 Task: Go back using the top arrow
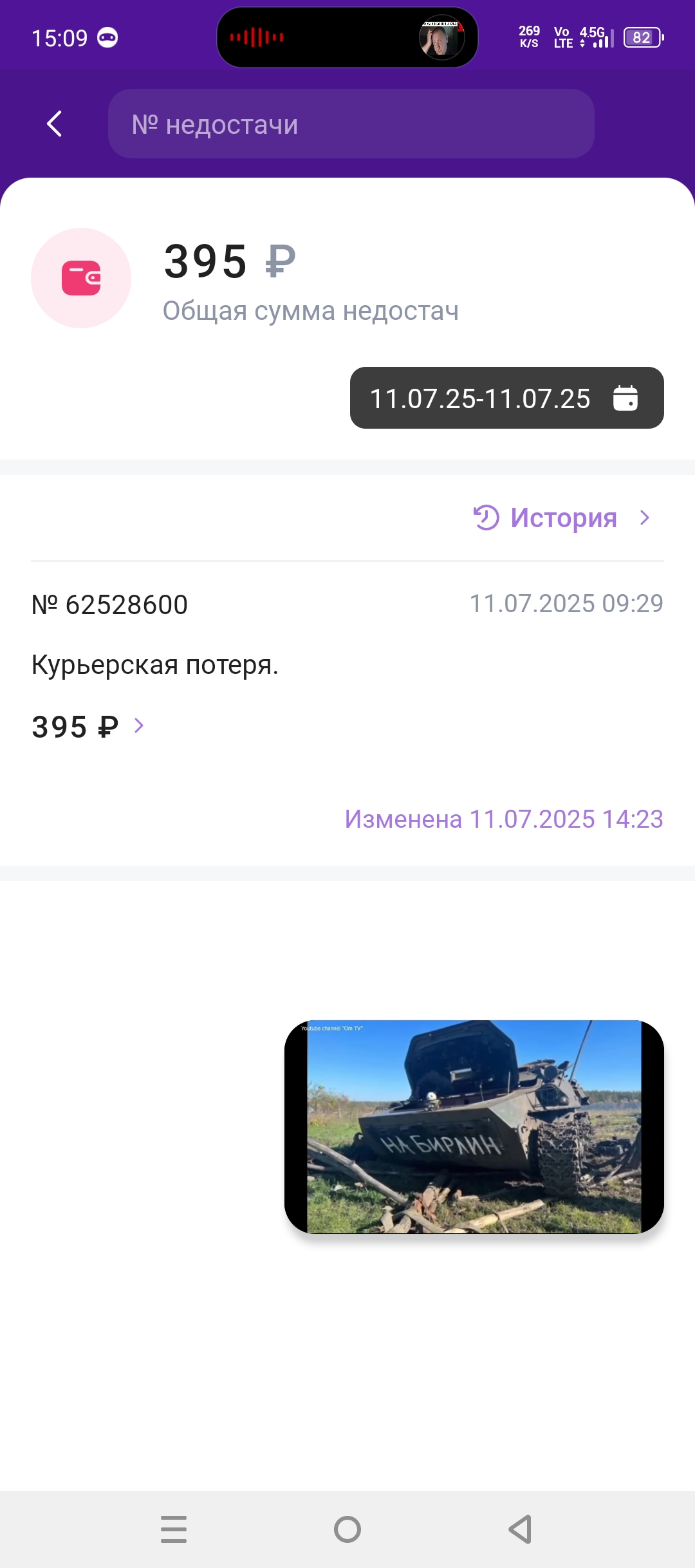(55, 124)
